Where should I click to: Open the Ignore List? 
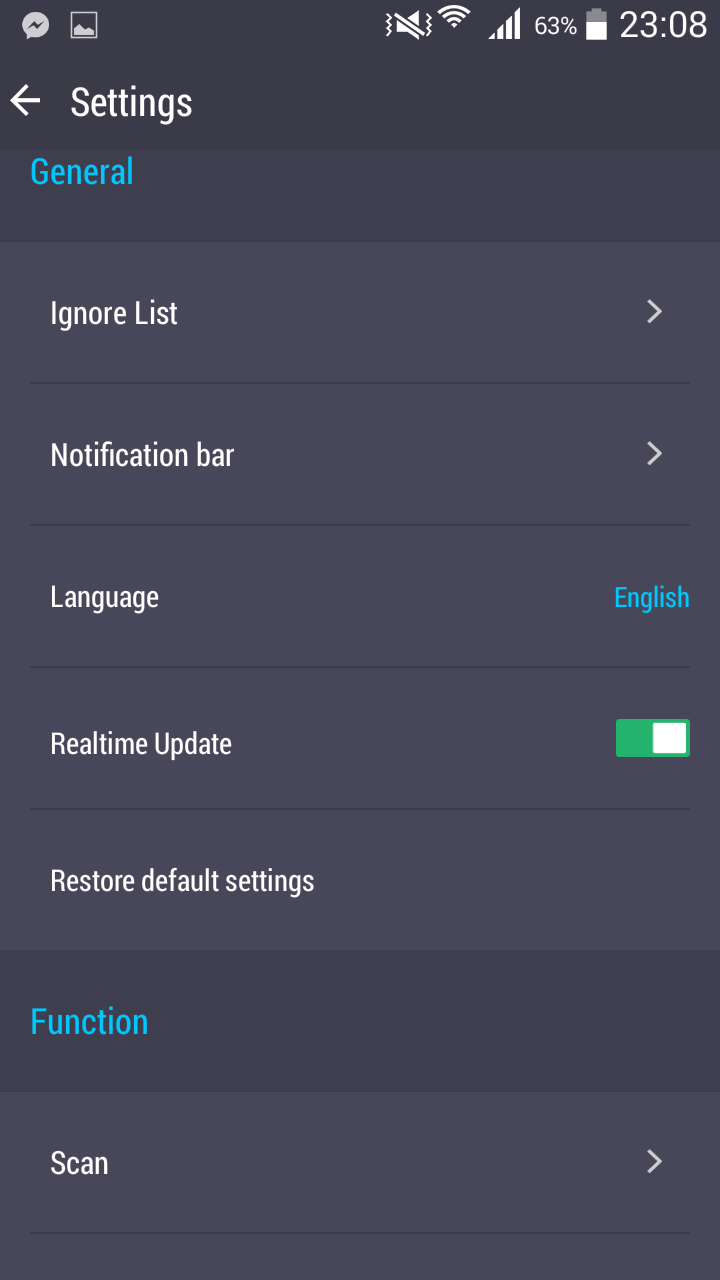pos(360,312)
